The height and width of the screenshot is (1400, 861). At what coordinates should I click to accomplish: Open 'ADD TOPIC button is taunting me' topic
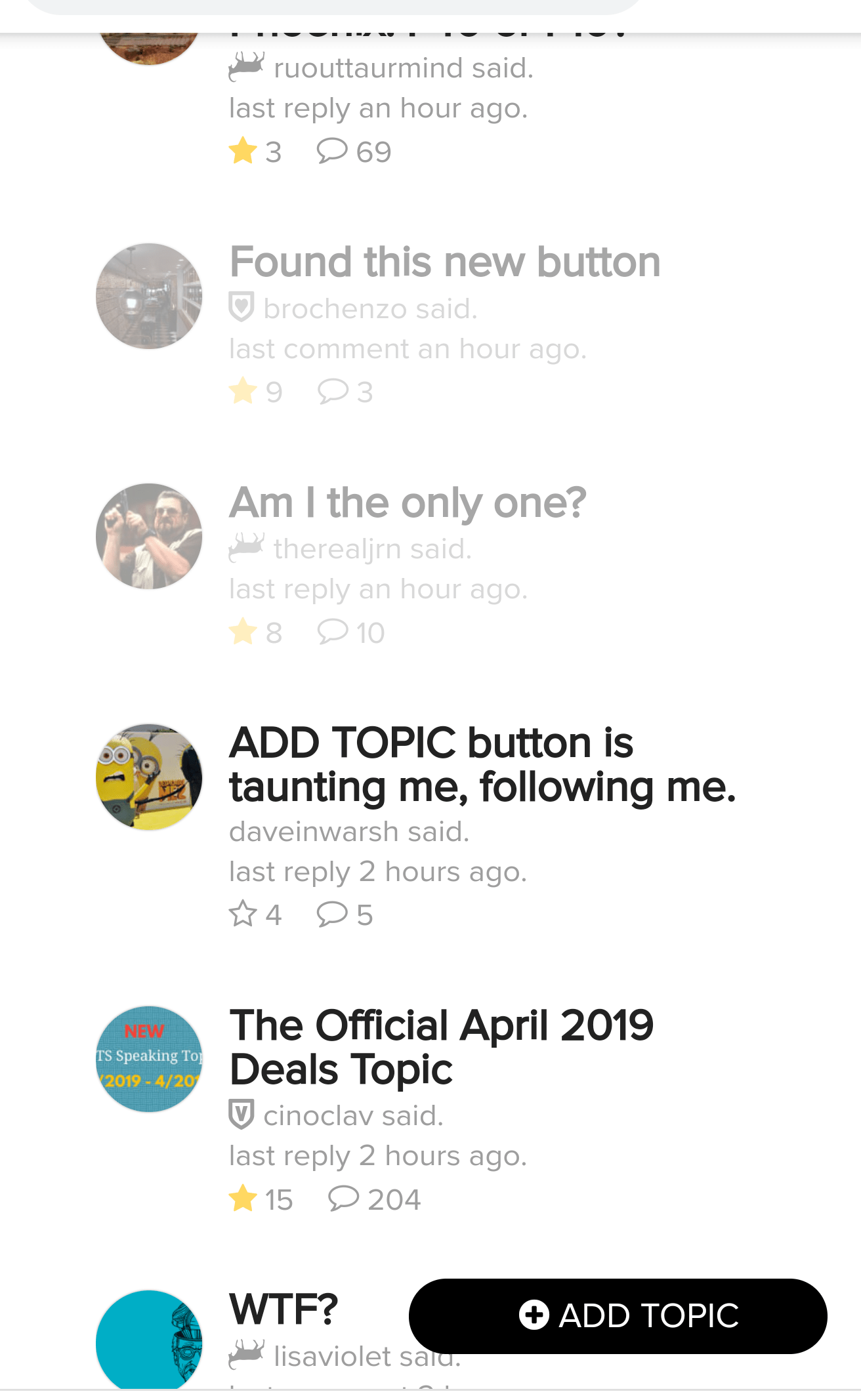click(482, 764)
